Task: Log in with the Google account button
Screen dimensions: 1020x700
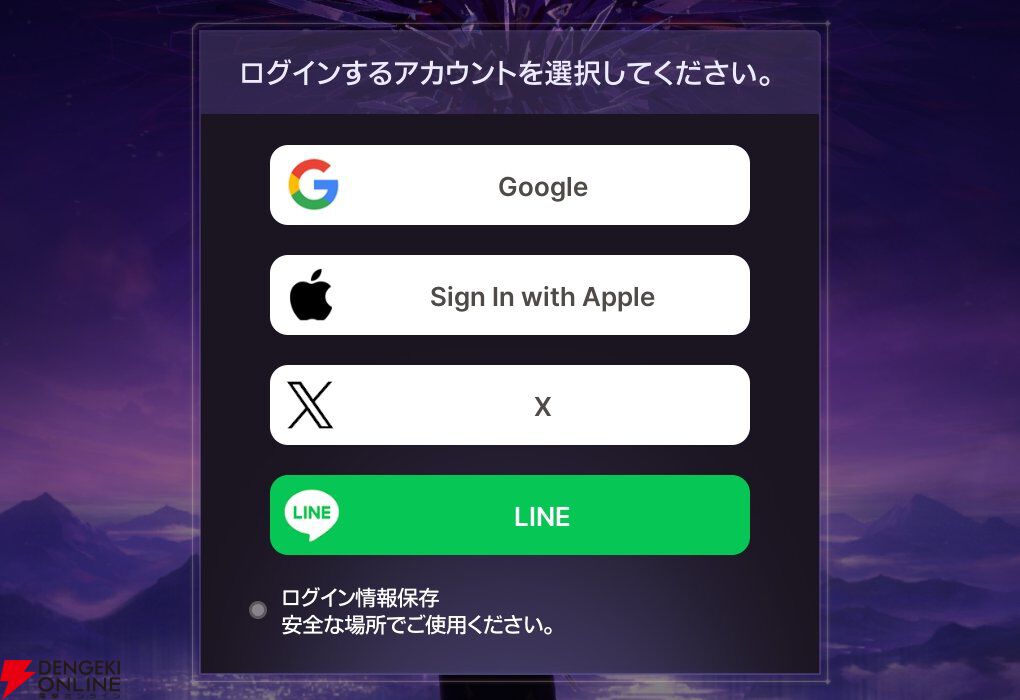Action: pos(509,186)
